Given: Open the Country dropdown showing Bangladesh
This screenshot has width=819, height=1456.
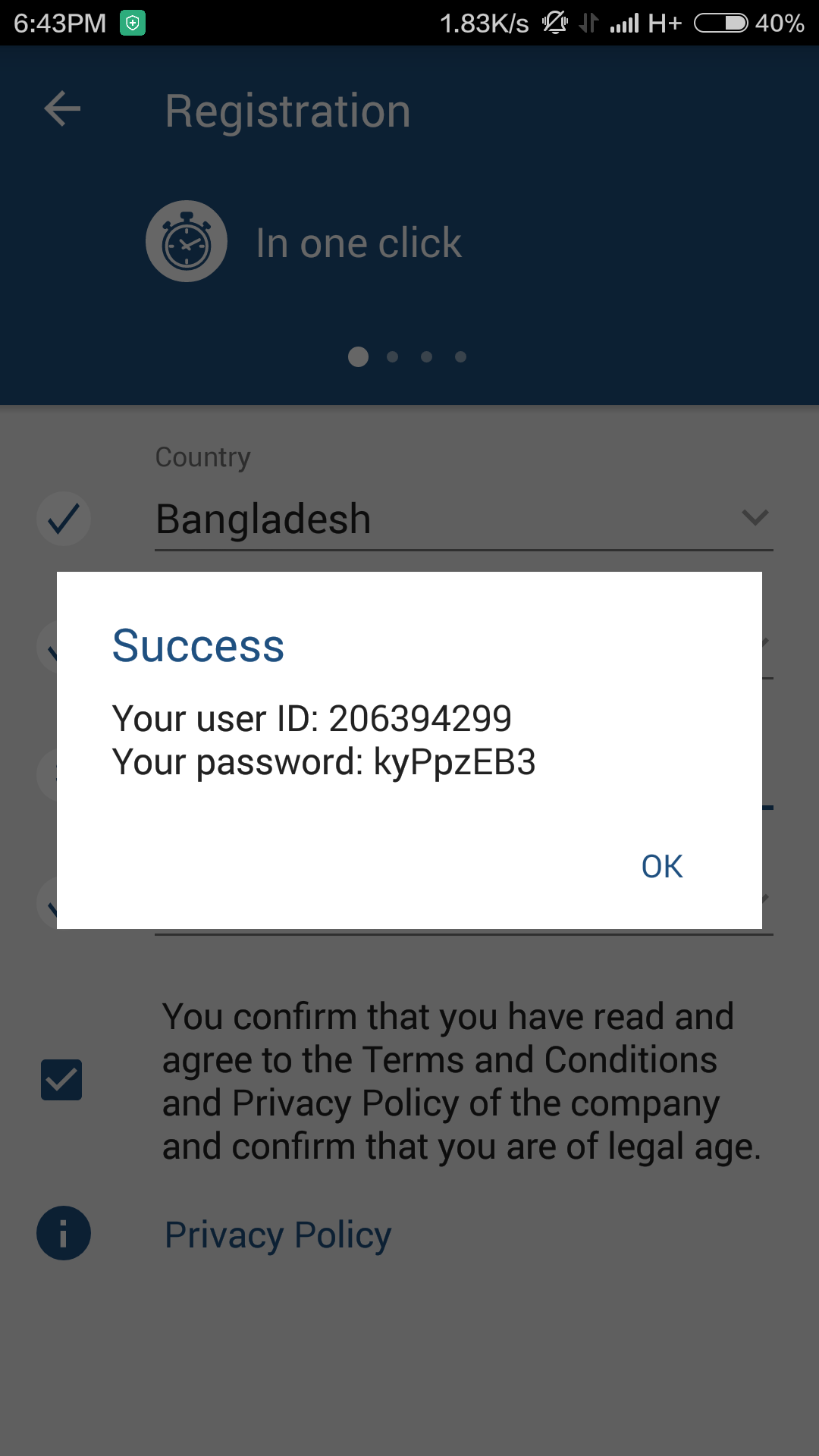Looking at the screenshot, I should (464, 519).
